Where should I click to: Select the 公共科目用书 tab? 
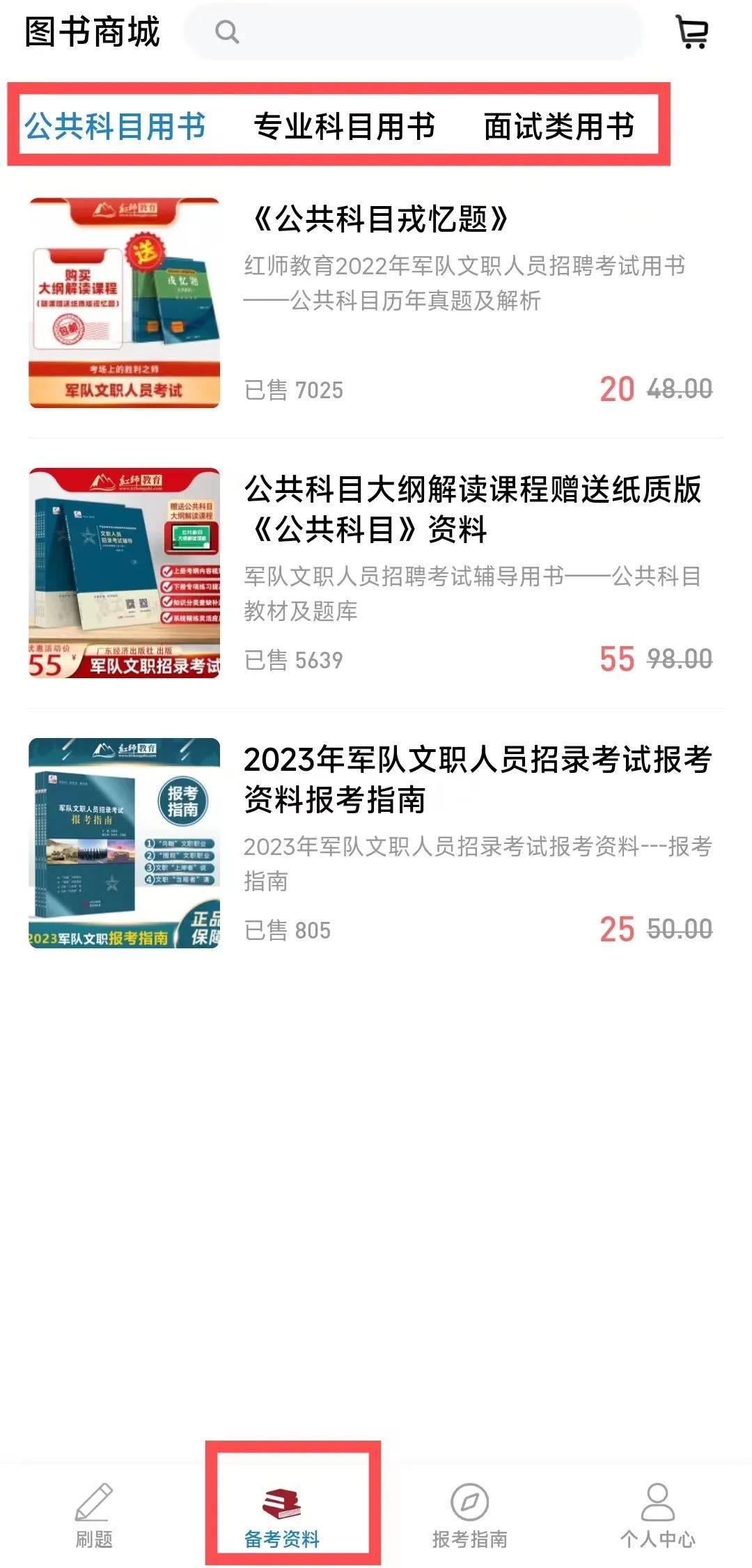[116, 127]
